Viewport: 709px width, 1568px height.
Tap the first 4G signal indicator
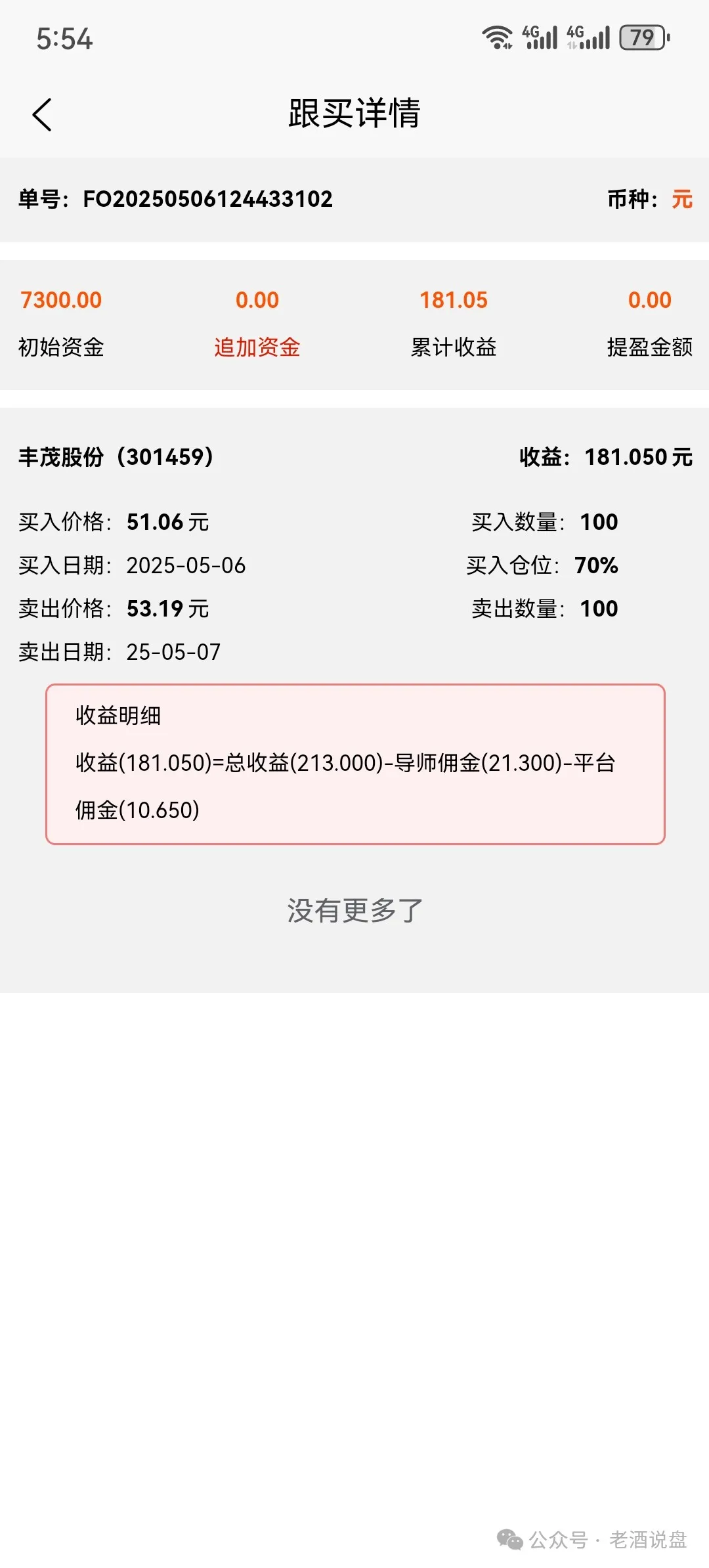click(x=538, y=36)
